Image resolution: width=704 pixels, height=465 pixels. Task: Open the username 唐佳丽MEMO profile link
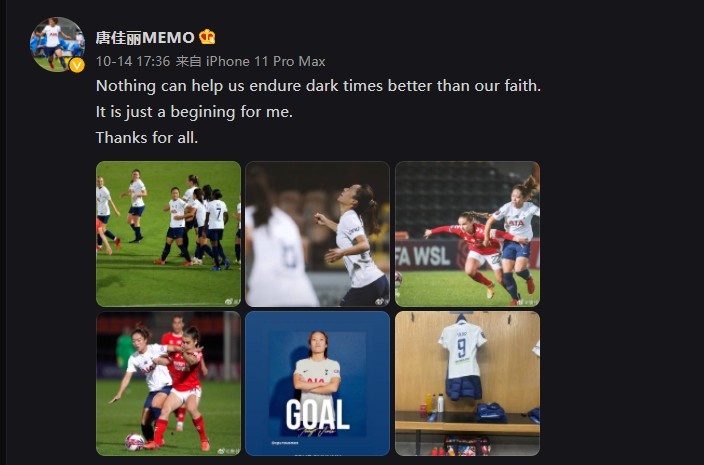[144, 37]
